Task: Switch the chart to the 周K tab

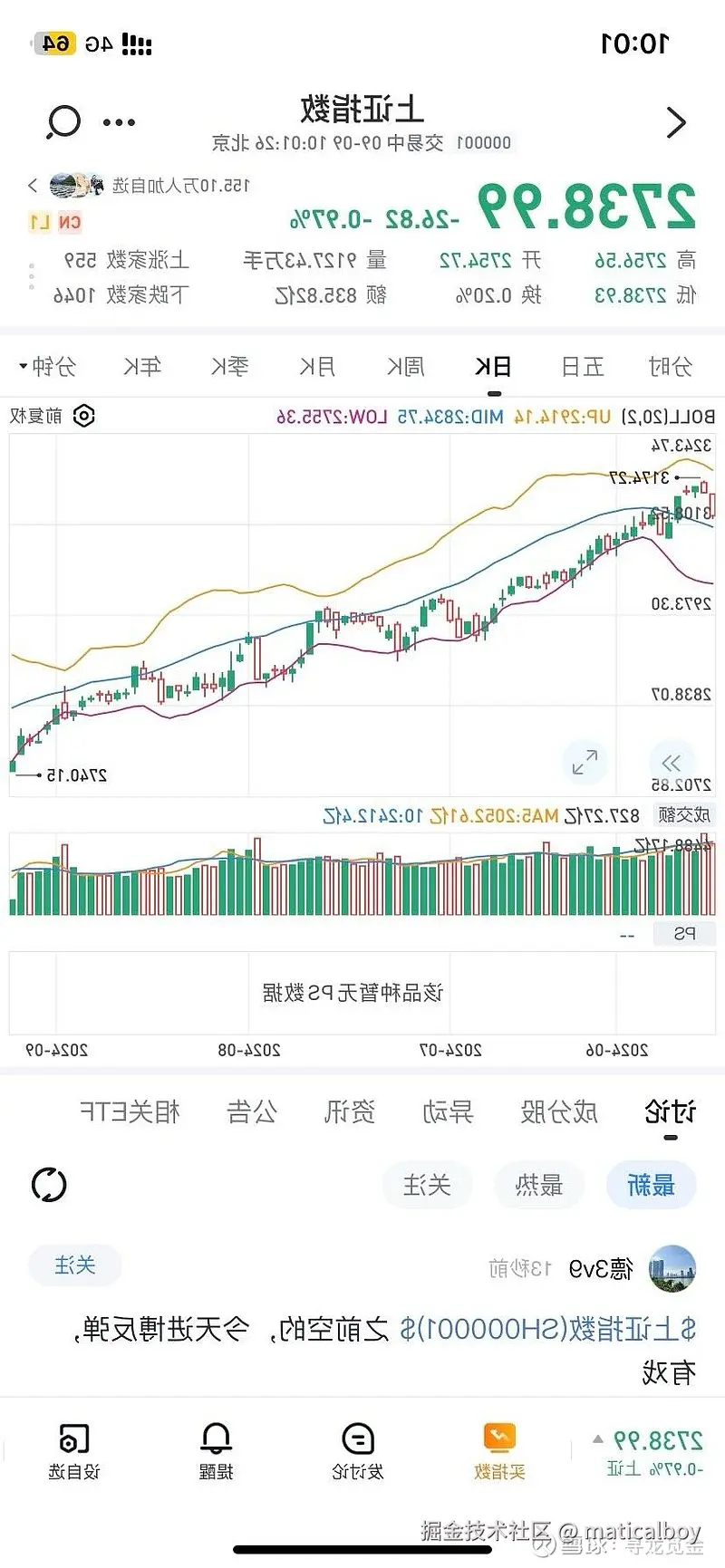Action: [405, 365]
